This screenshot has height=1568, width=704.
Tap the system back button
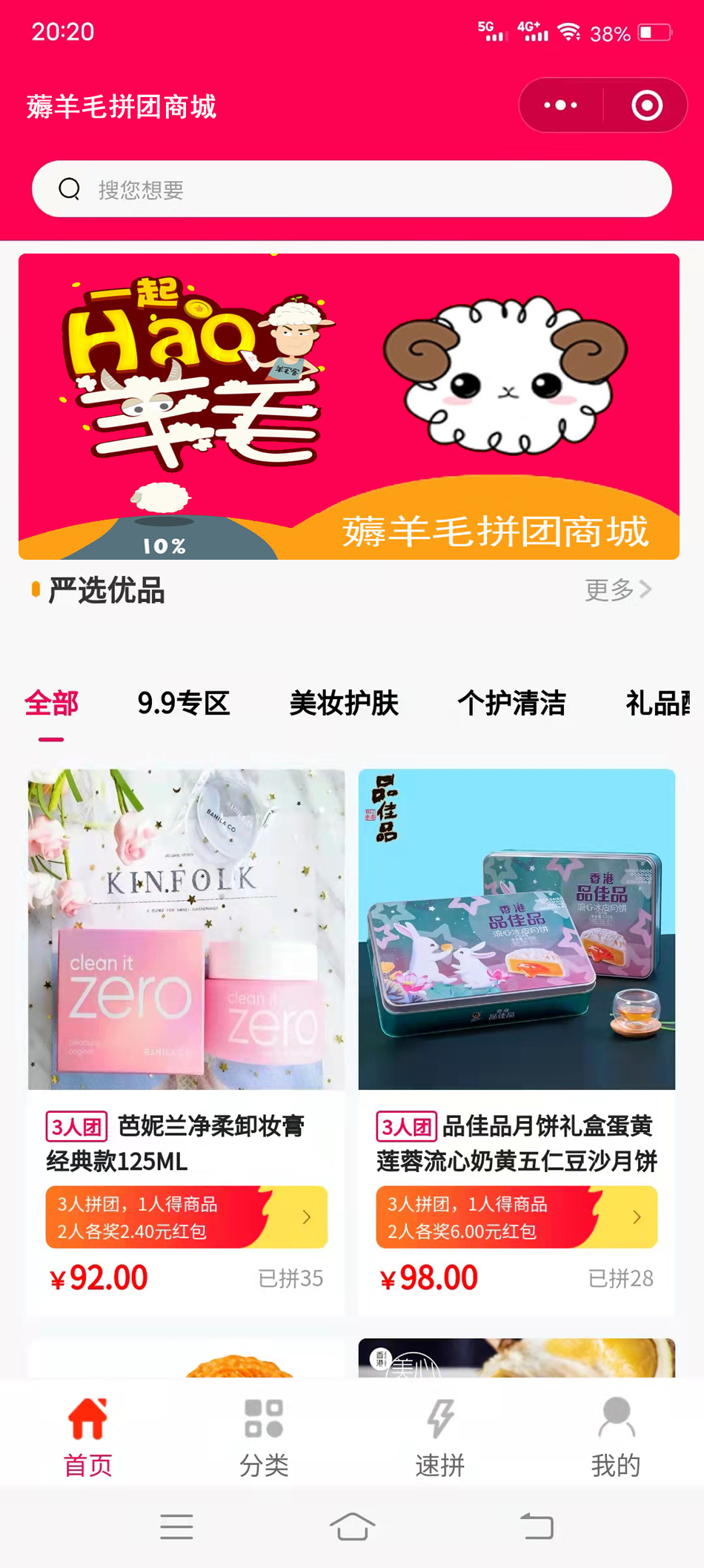pyautogui.click(x=537, y=1526)
